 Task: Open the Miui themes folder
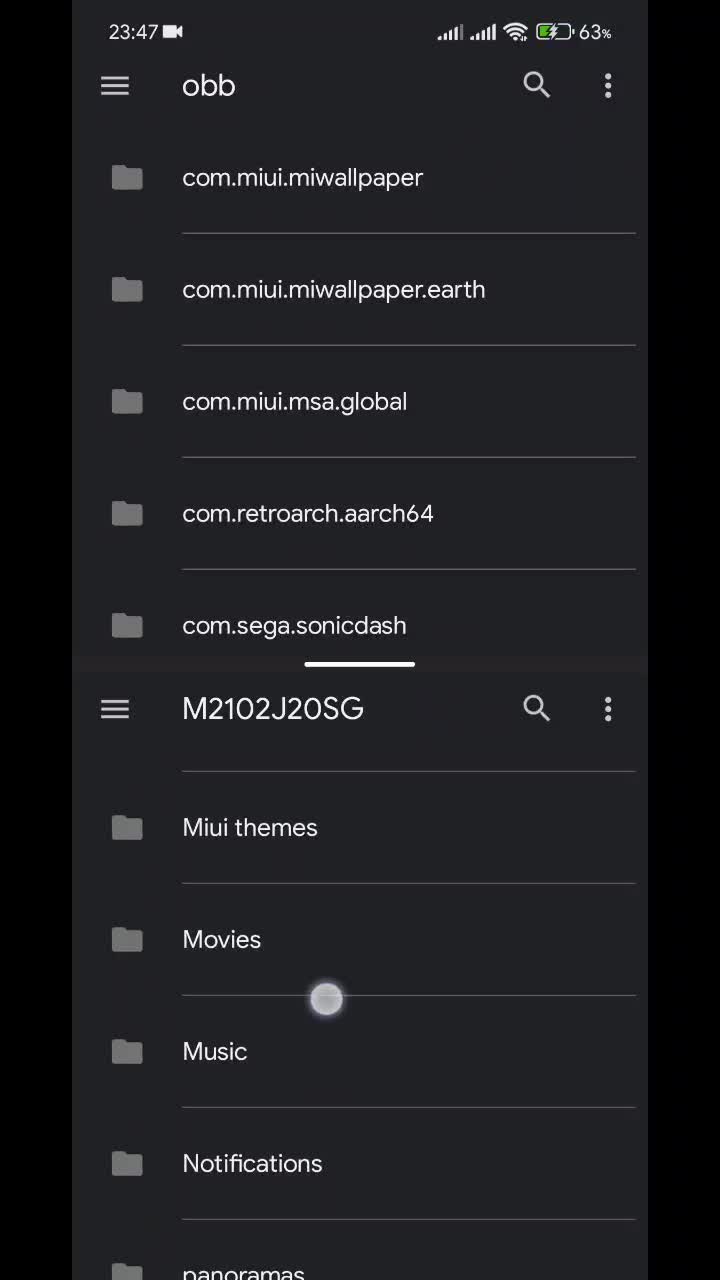[250, 828]
